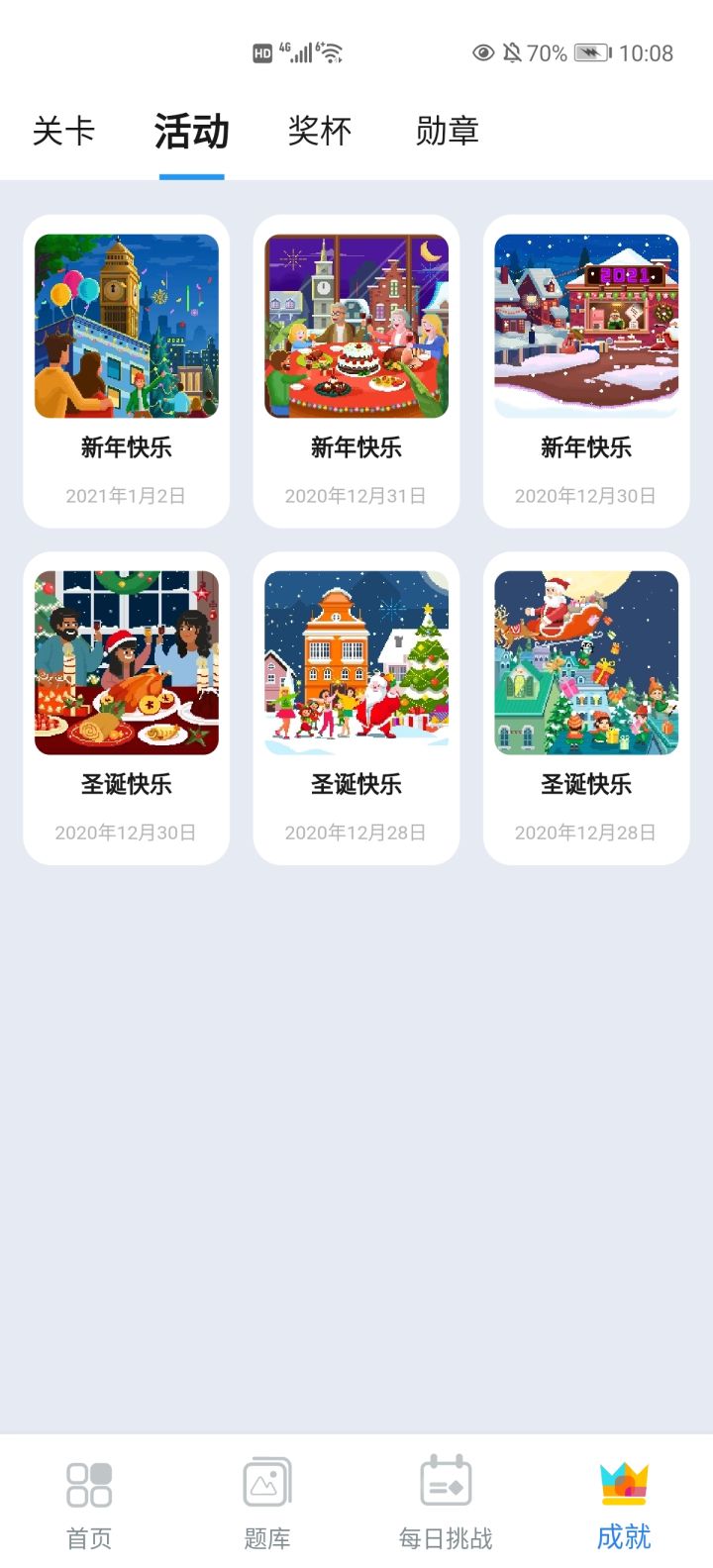
Task: Open 圣诞快乐 card with Santa and Christmas tree
Action: (x=356, y=708)
